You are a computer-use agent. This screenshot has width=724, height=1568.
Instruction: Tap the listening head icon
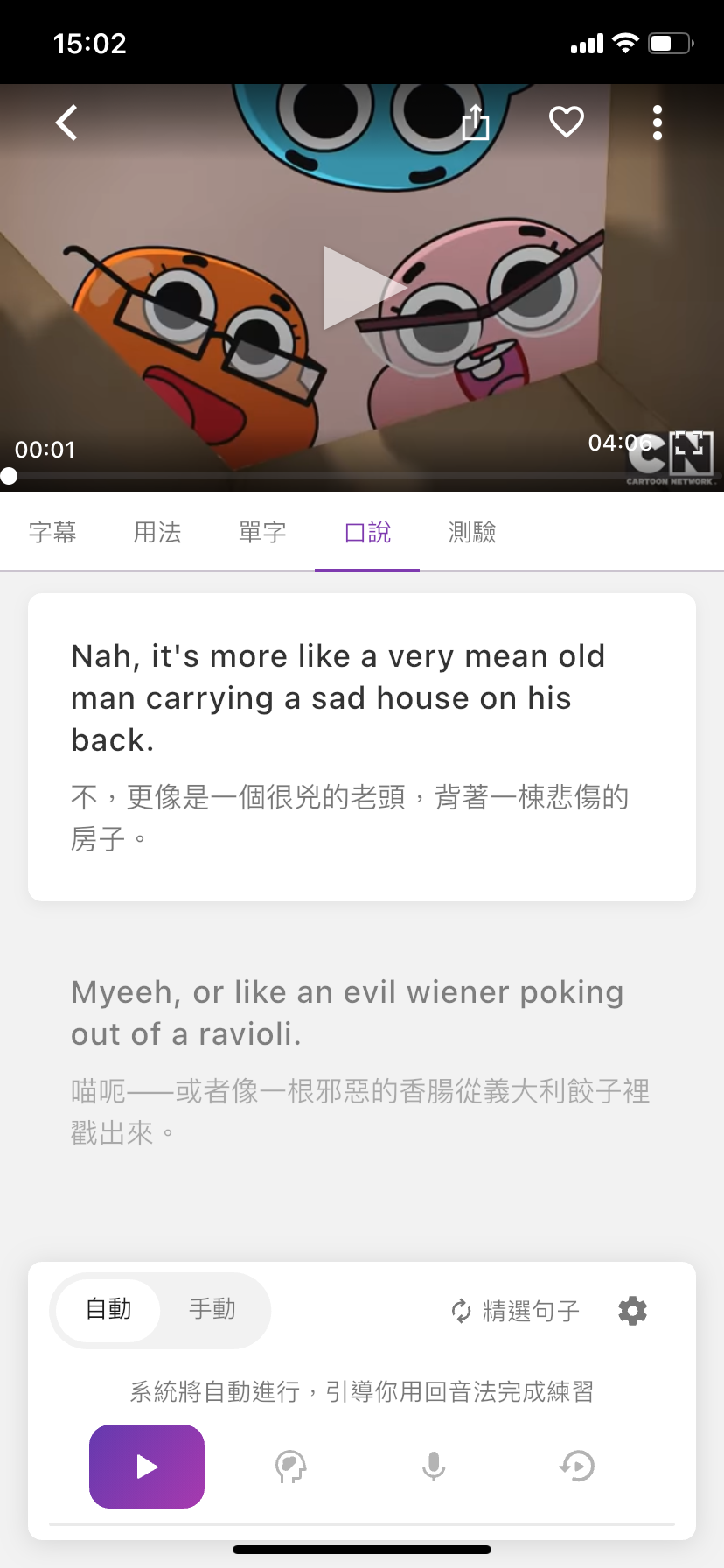290,1466
